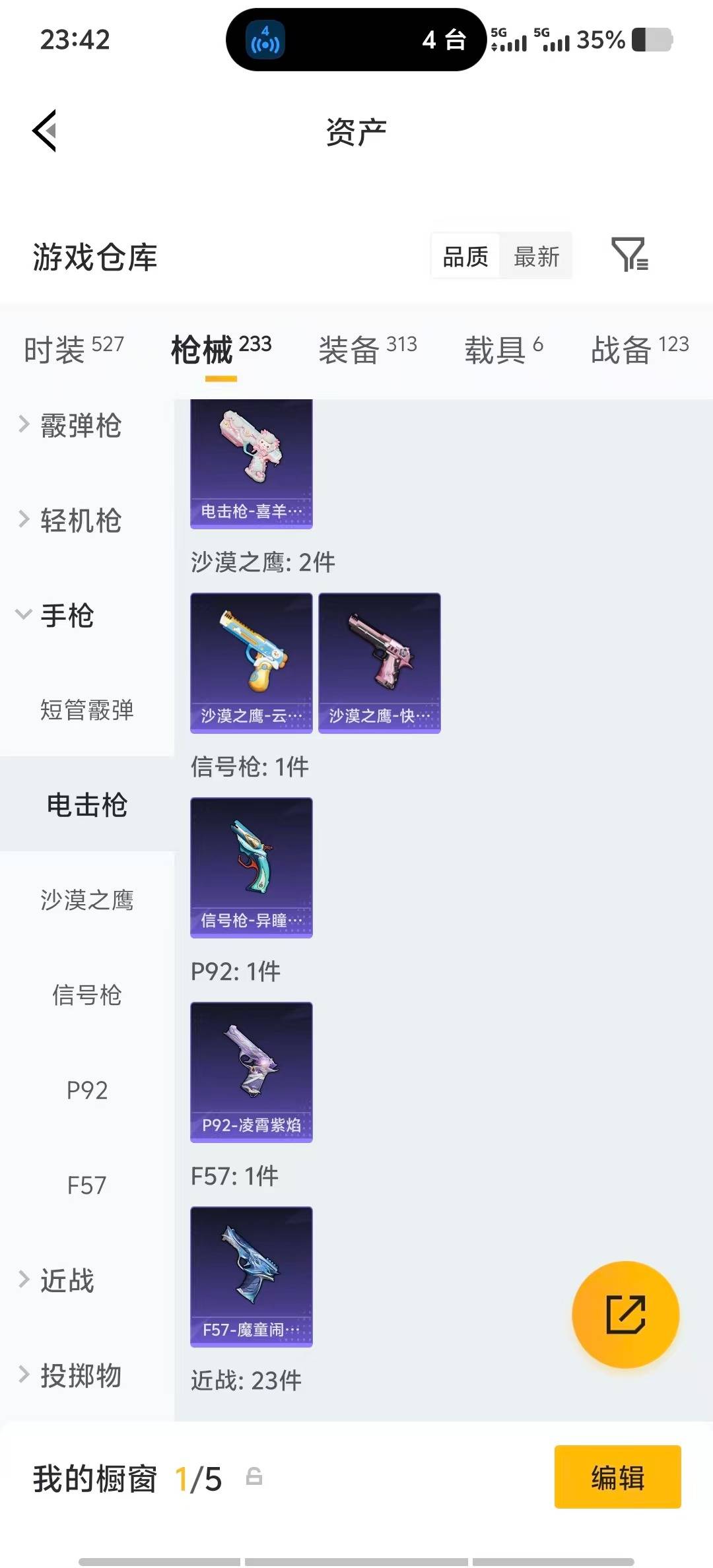Tap the 编辑 button
This screenshot has width=713, height=1568.
click(x=617, y=1478)
